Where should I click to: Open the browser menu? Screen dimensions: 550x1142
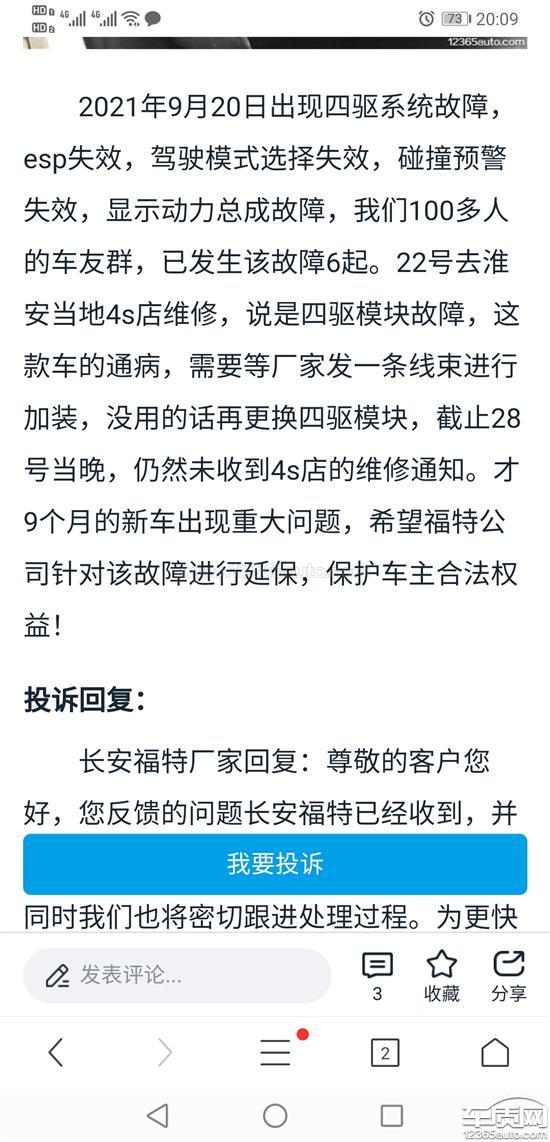276,1051
